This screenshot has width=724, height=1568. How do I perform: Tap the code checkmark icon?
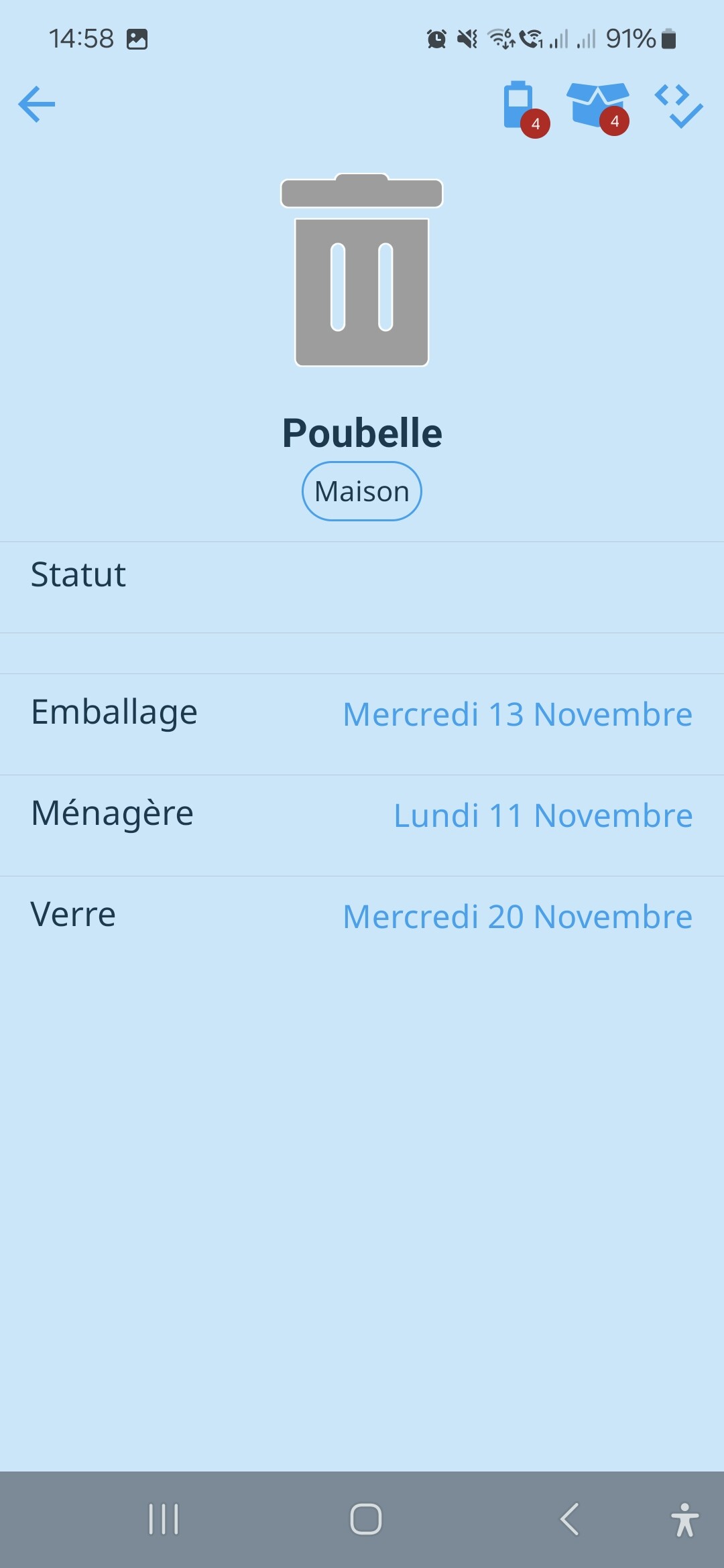coord(678,106)
